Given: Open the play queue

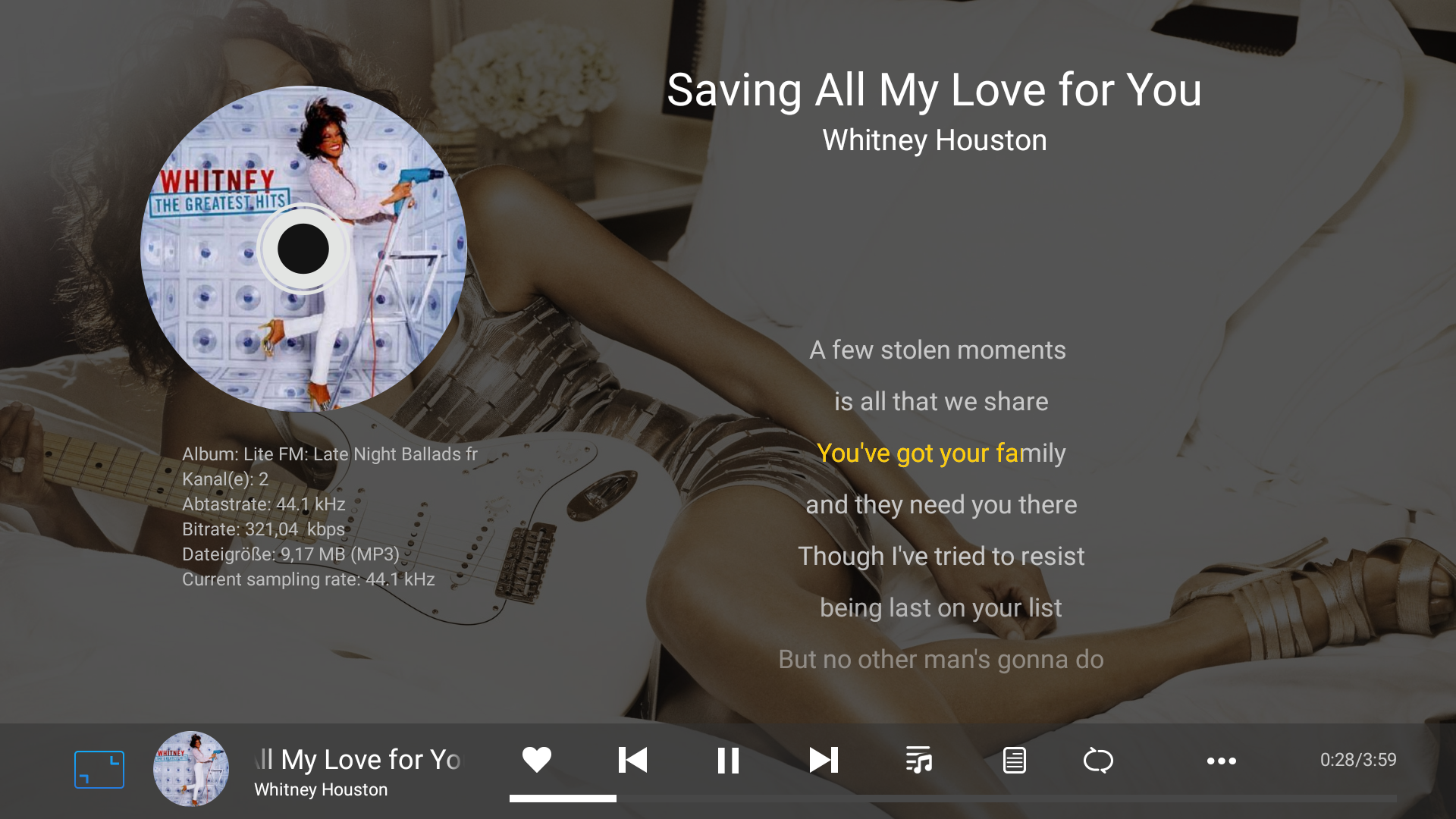Looking at the screenshot, I should tap(919, 760).
